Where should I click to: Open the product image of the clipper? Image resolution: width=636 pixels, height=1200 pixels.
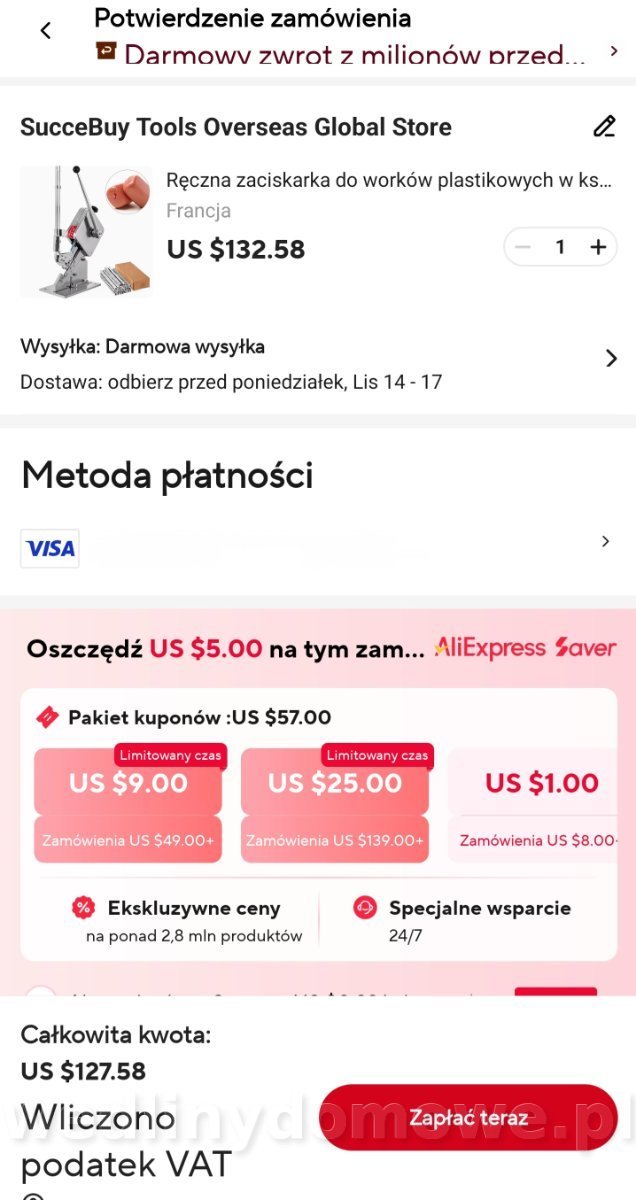pyautogui.click(x=86, y=232)
